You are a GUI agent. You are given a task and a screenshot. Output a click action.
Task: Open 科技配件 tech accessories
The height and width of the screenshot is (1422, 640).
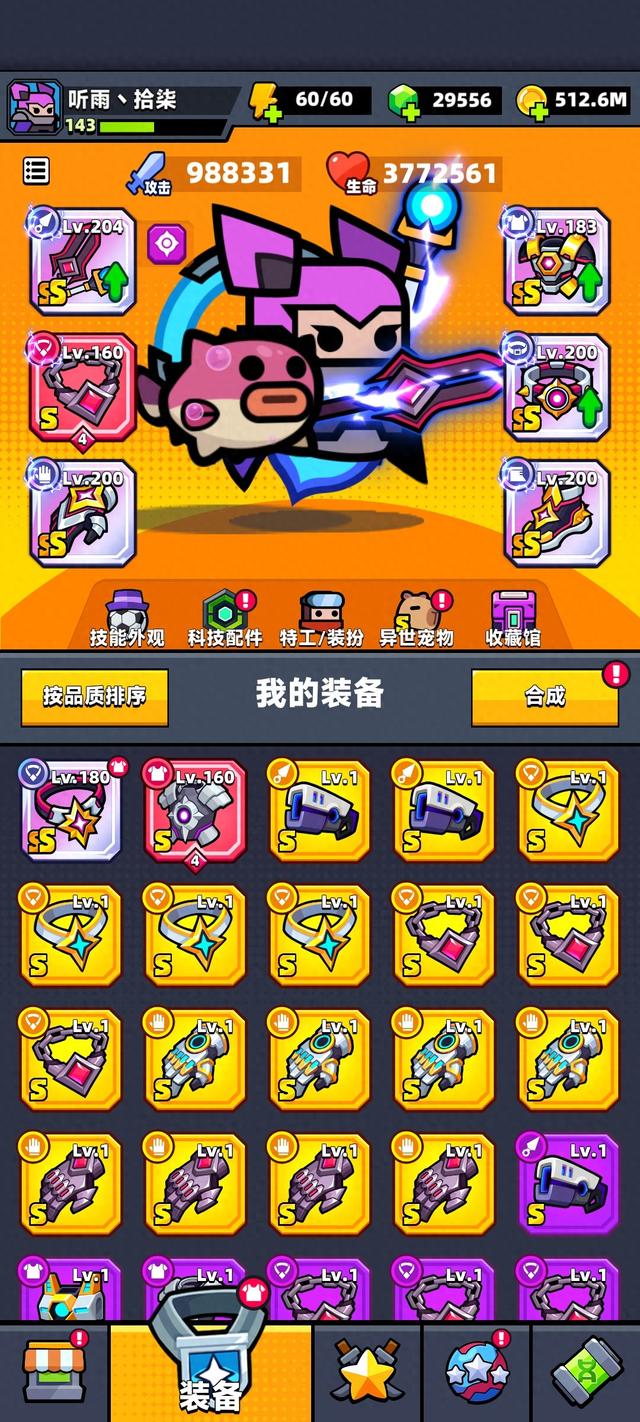pos(224,618)
